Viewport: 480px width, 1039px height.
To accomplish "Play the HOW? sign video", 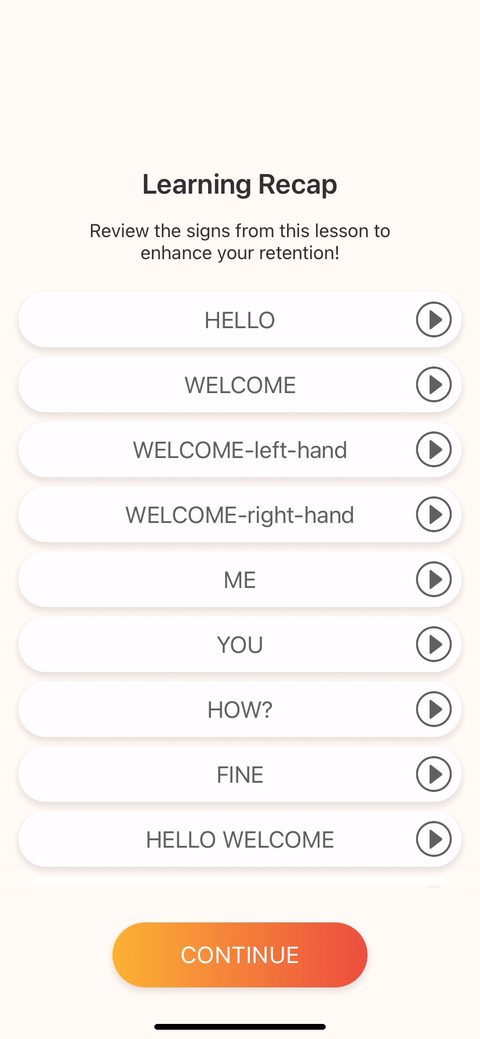I will click(434, 710).
